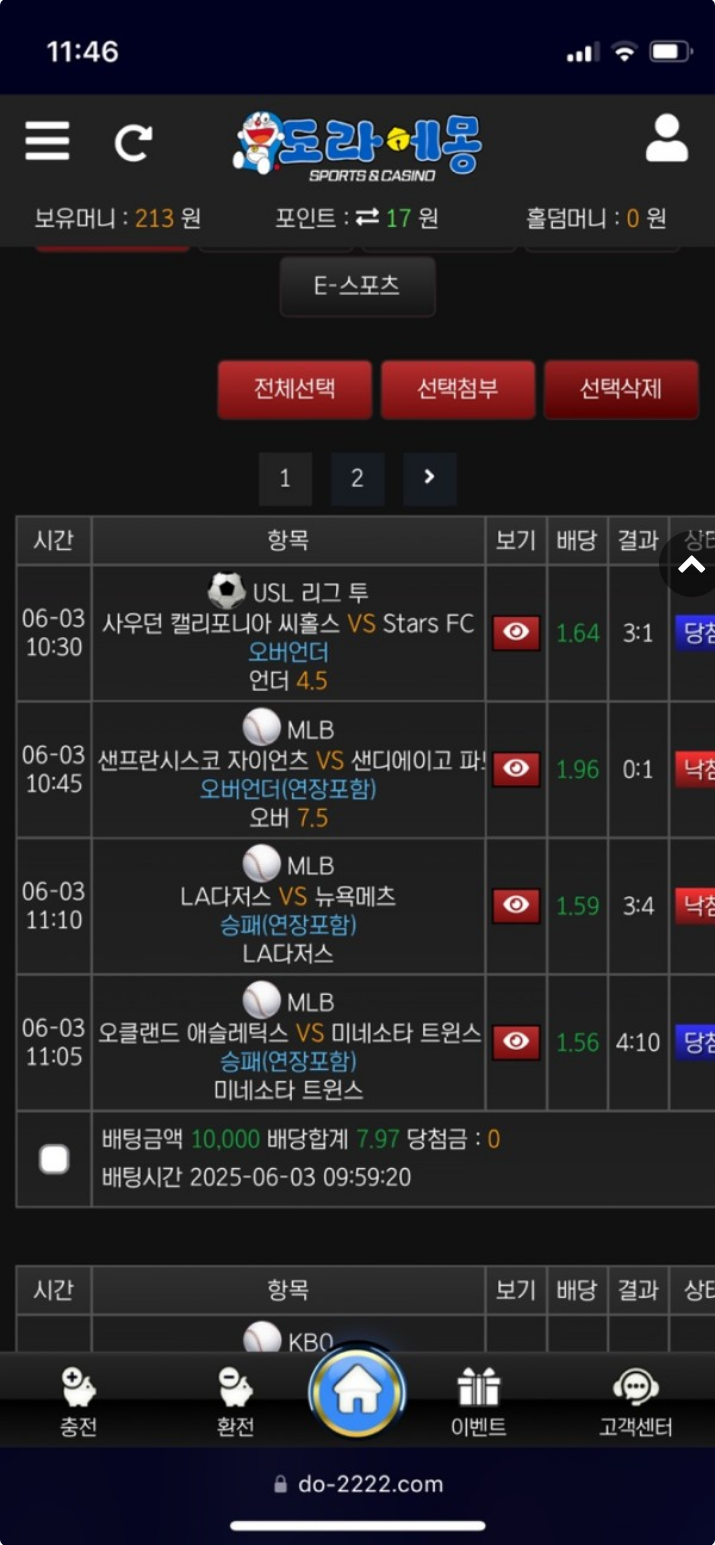View details of LA다저스 vs 뉴욕메츠

coord(516,905)
